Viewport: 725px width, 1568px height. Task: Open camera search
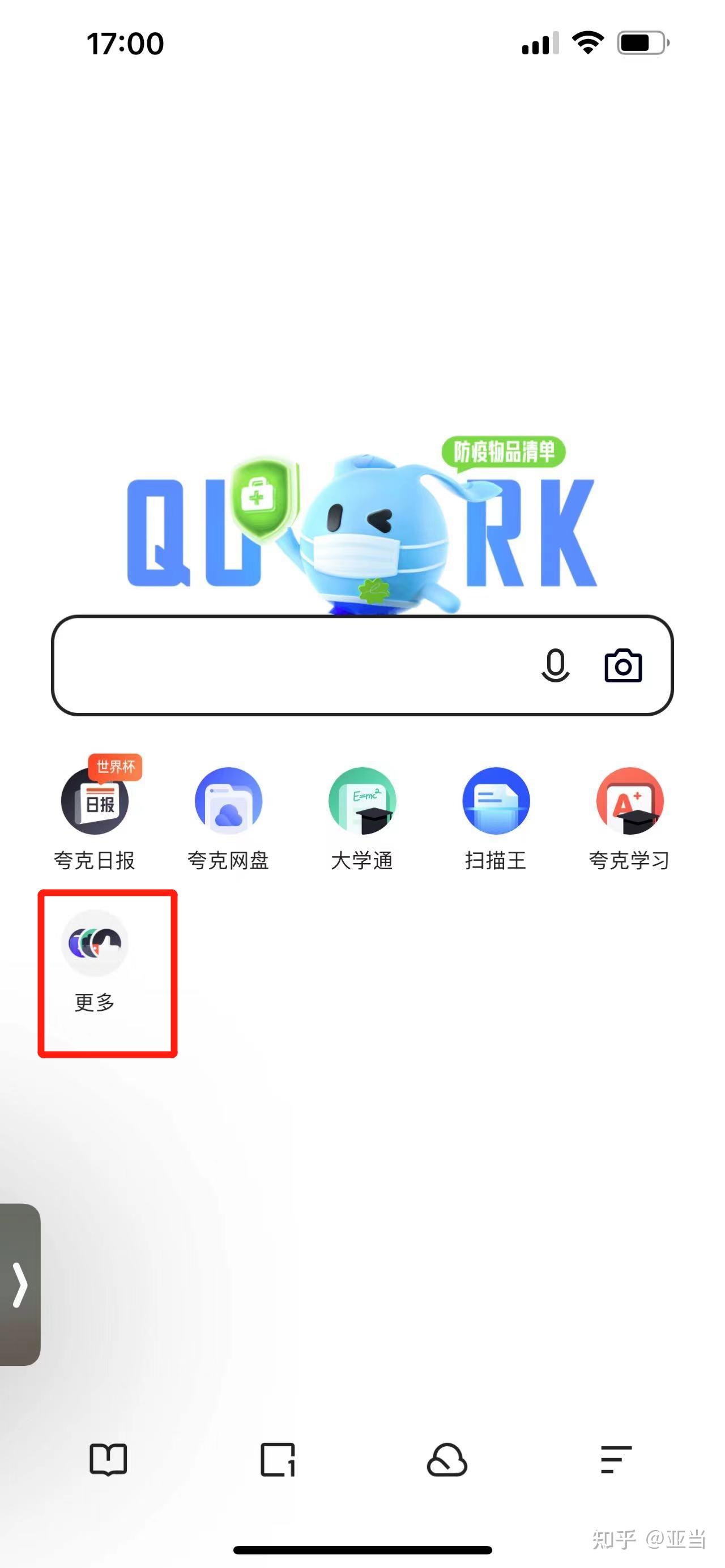click(622, 665)
